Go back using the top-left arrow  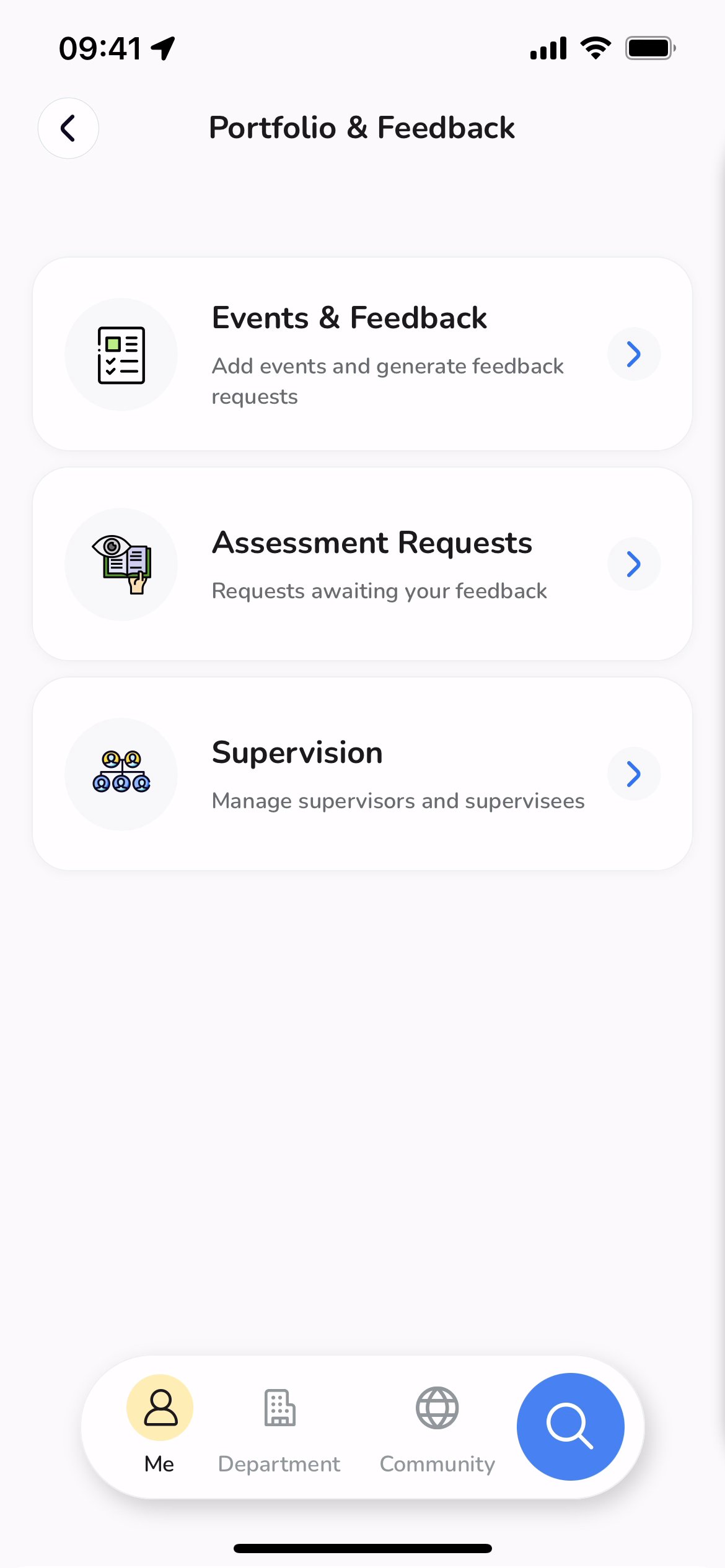tap(68, 128)
